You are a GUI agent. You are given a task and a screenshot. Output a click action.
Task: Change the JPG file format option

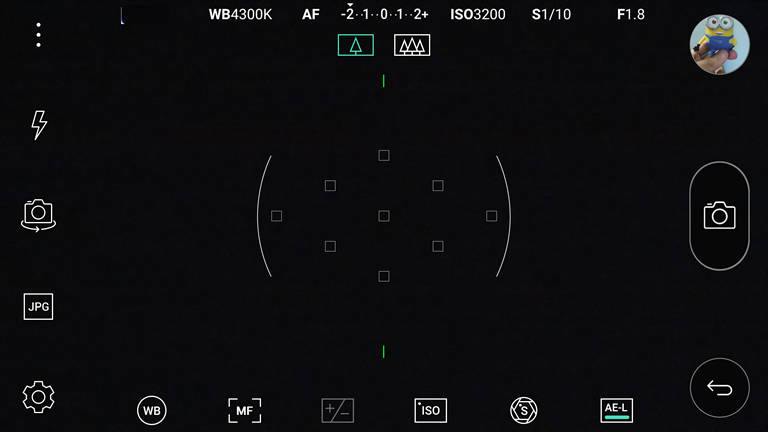tap(38, 306)
